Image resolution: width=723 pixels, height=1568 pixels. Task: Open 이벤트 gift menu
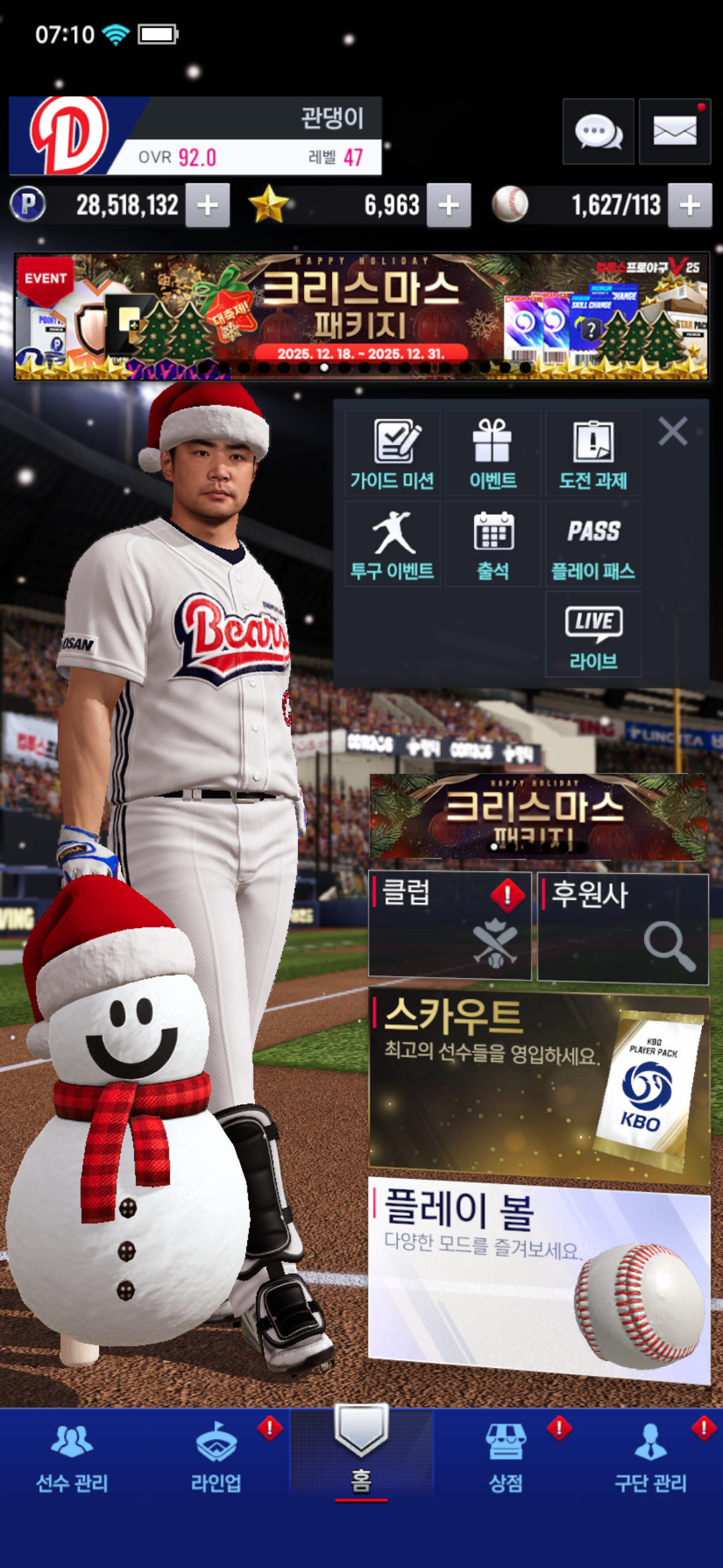pos(492,454)
